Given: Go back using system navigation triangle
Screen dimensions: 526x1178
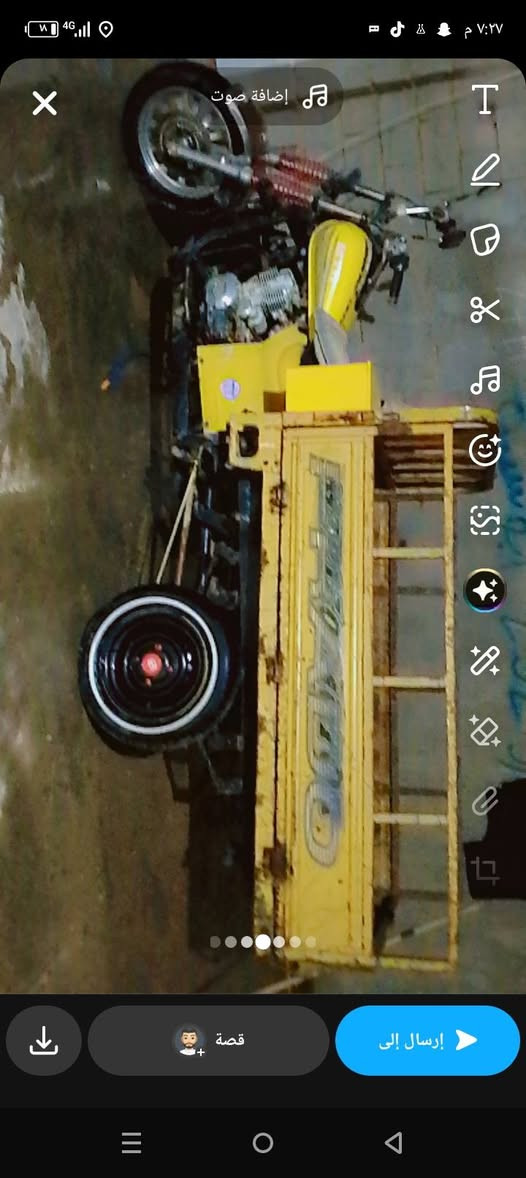Looking at the screenshot, I should coord(394,1143).
